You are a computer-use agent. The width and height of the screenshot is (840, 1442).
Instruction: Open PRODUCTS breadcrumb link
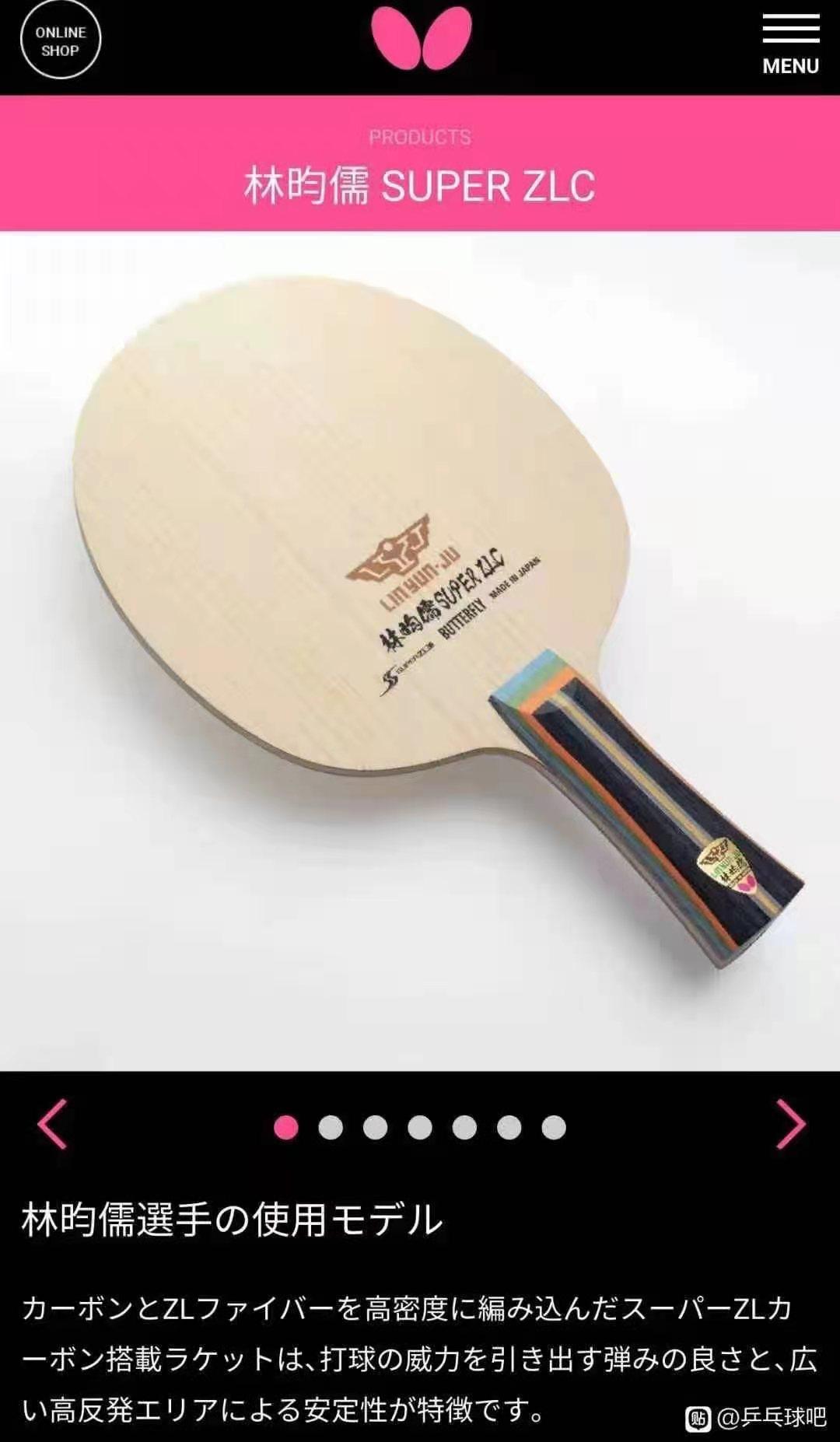coord(420,138)
